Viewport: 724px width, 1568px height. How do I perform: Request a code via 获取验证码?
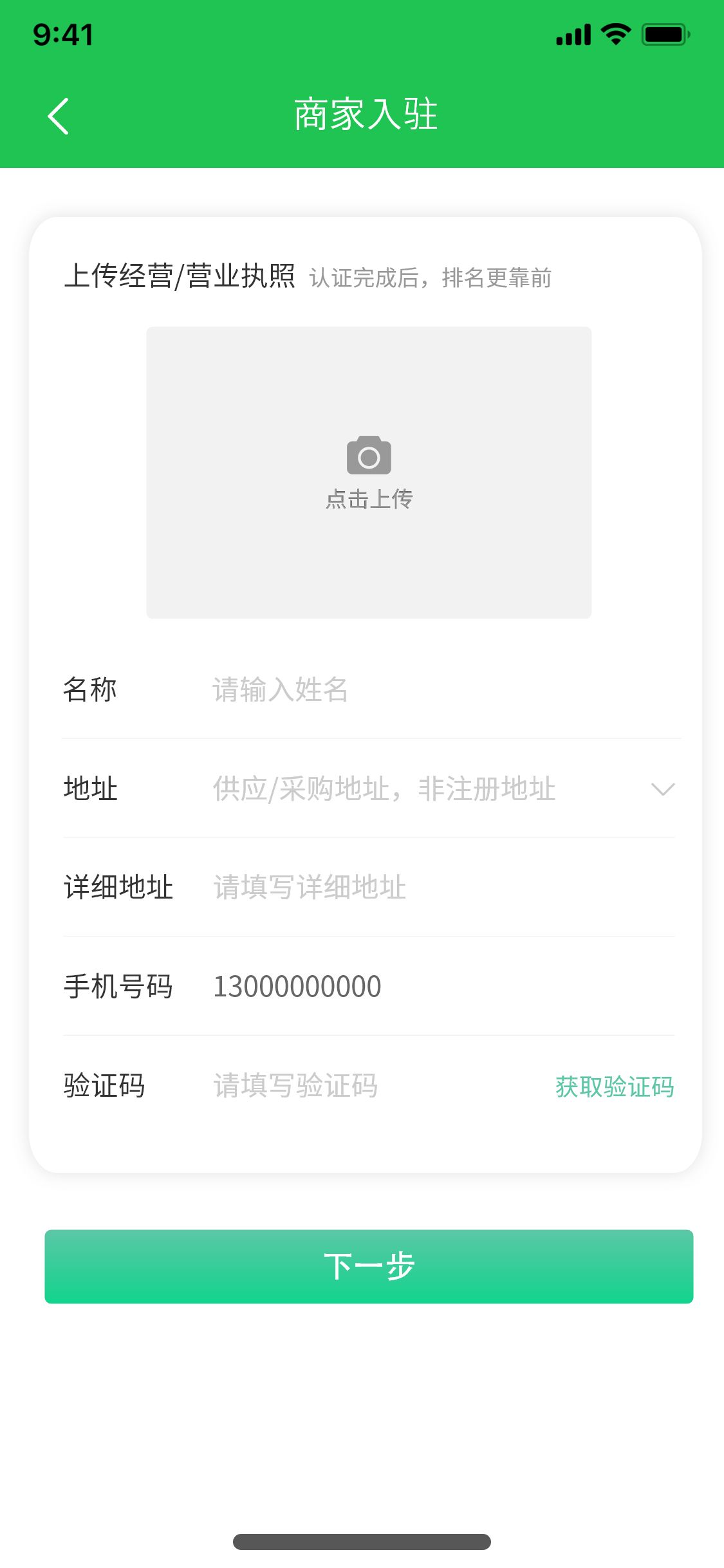615,1087
